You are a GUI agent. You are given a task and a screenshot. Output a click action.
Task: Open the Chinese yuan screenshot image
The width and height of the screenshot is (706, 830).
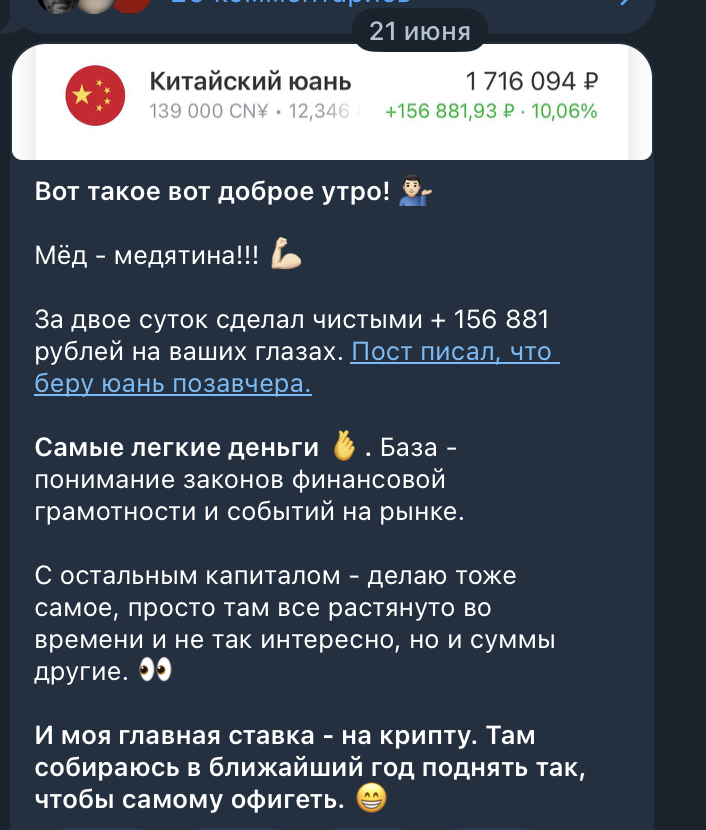pyautogui.click(x=332, y=100)
